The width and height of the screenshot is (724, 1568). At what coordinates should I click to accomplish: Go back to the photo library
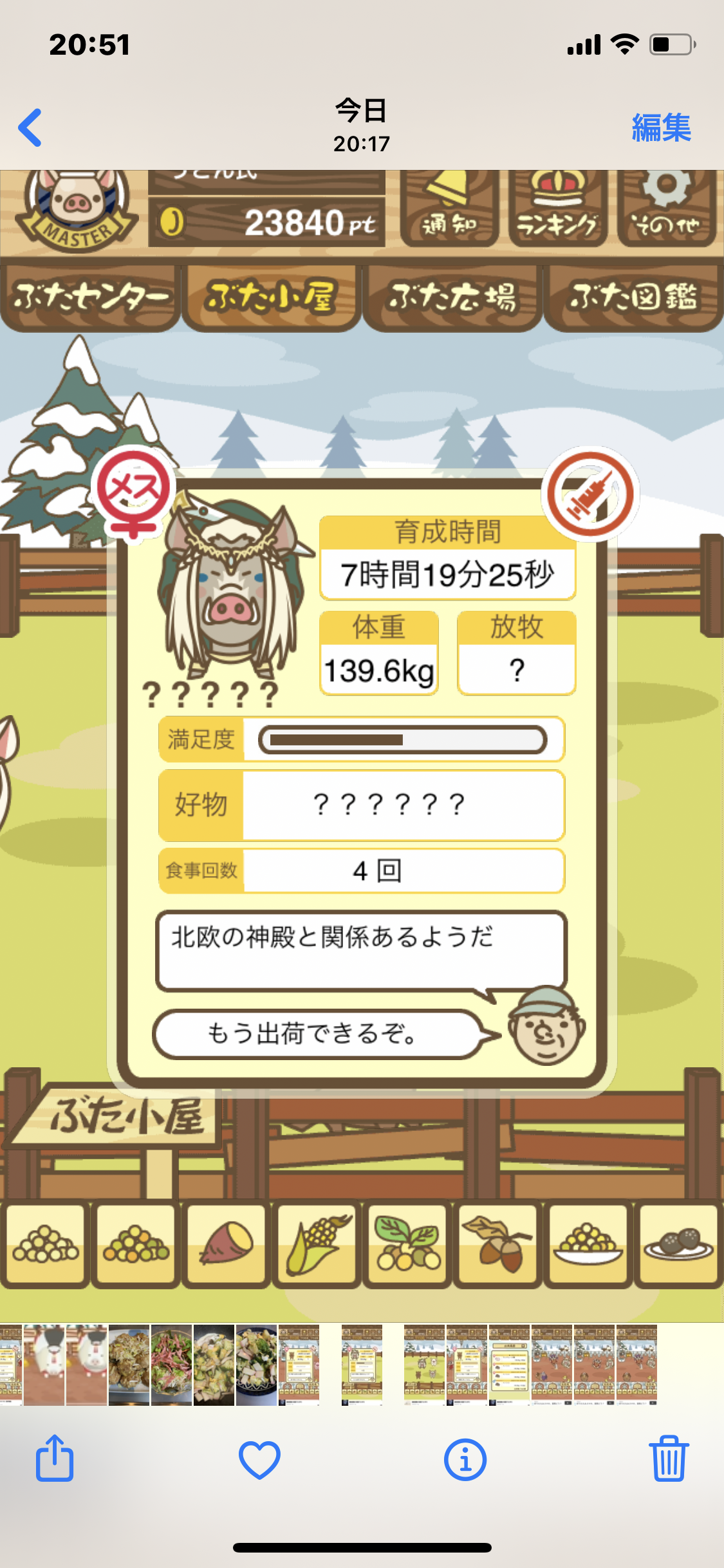(30, 127)
